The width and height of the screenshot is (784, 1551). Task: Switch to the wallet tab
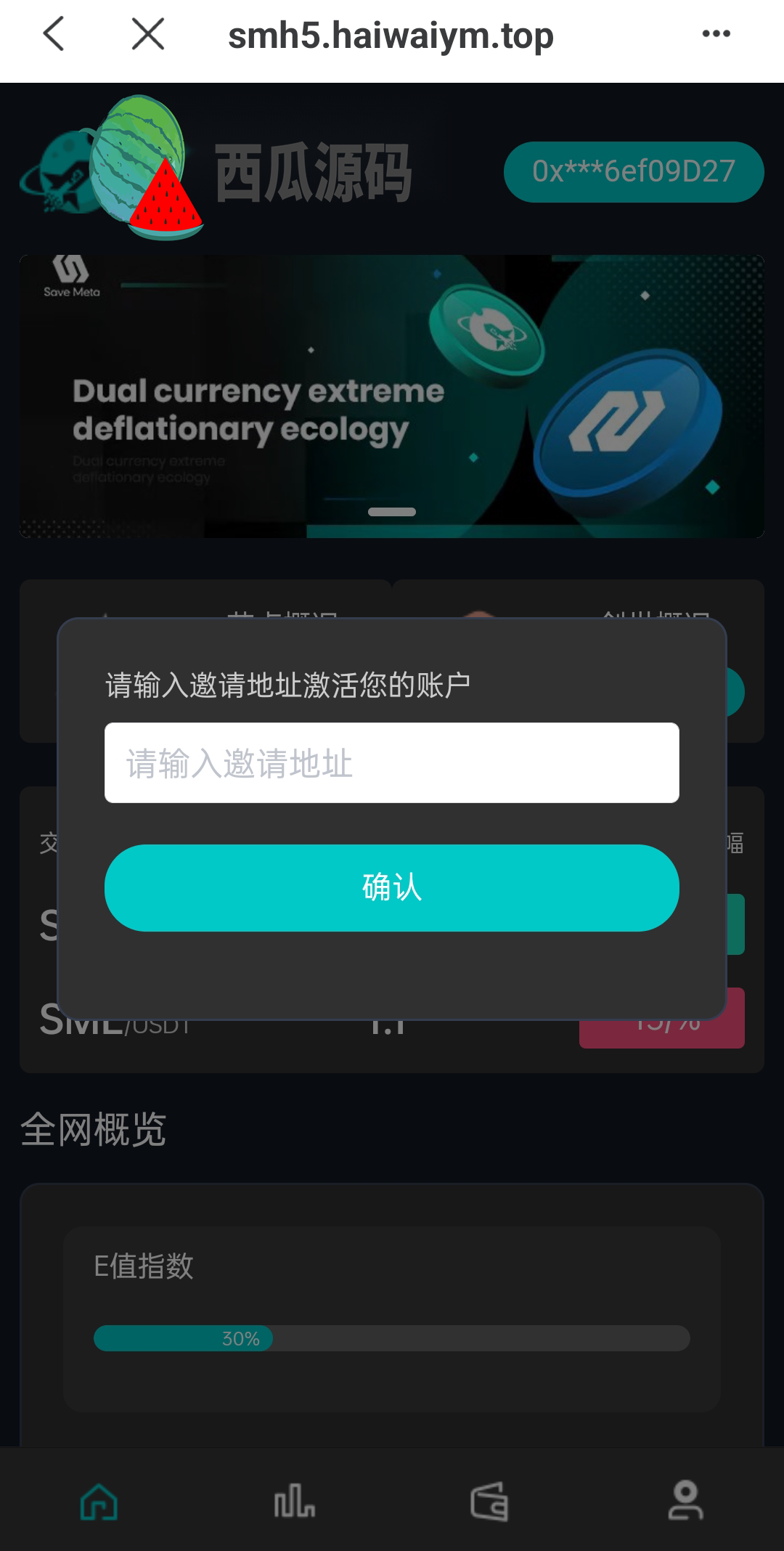[489, 1502]
